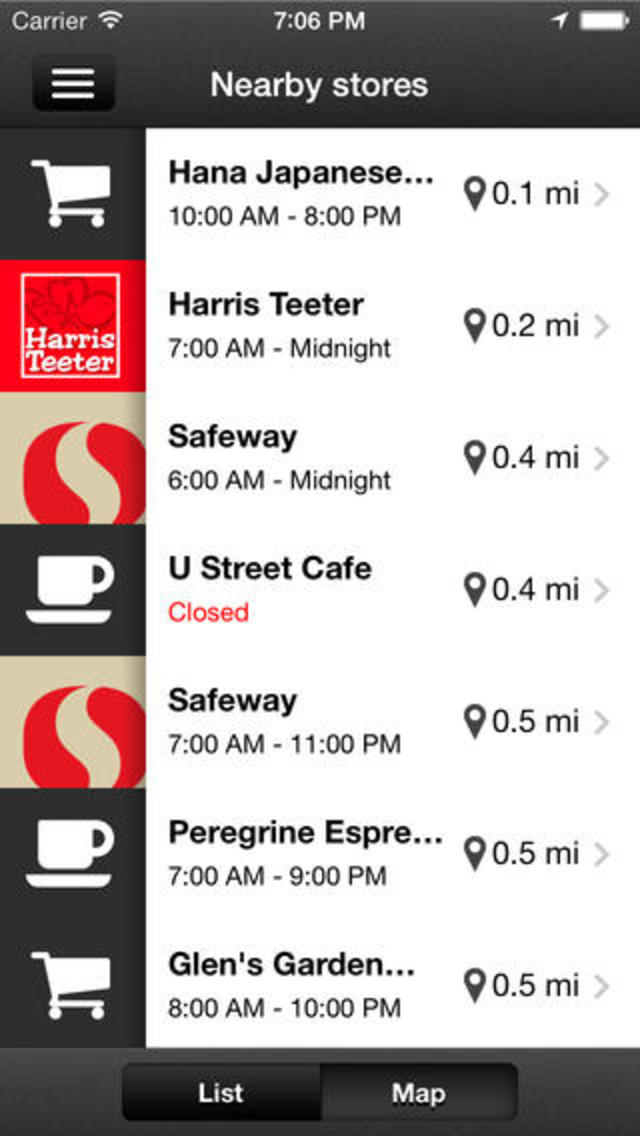Image resolution: width=640 pixels, height=1136 pixels.
Task: Switch to the Map view
Action: (x=418, y=1093)
